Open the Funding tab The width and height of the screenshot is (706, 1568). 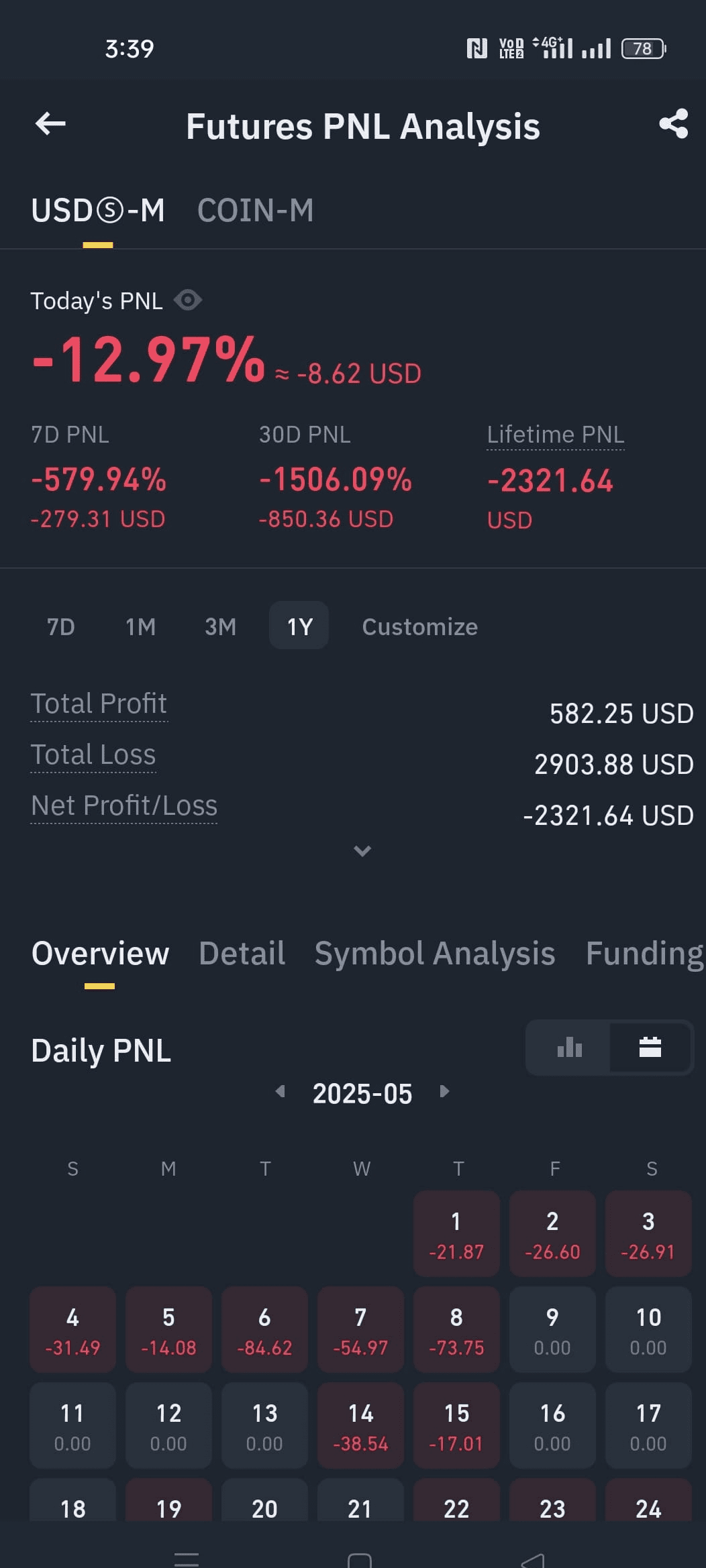pos(645,953)
